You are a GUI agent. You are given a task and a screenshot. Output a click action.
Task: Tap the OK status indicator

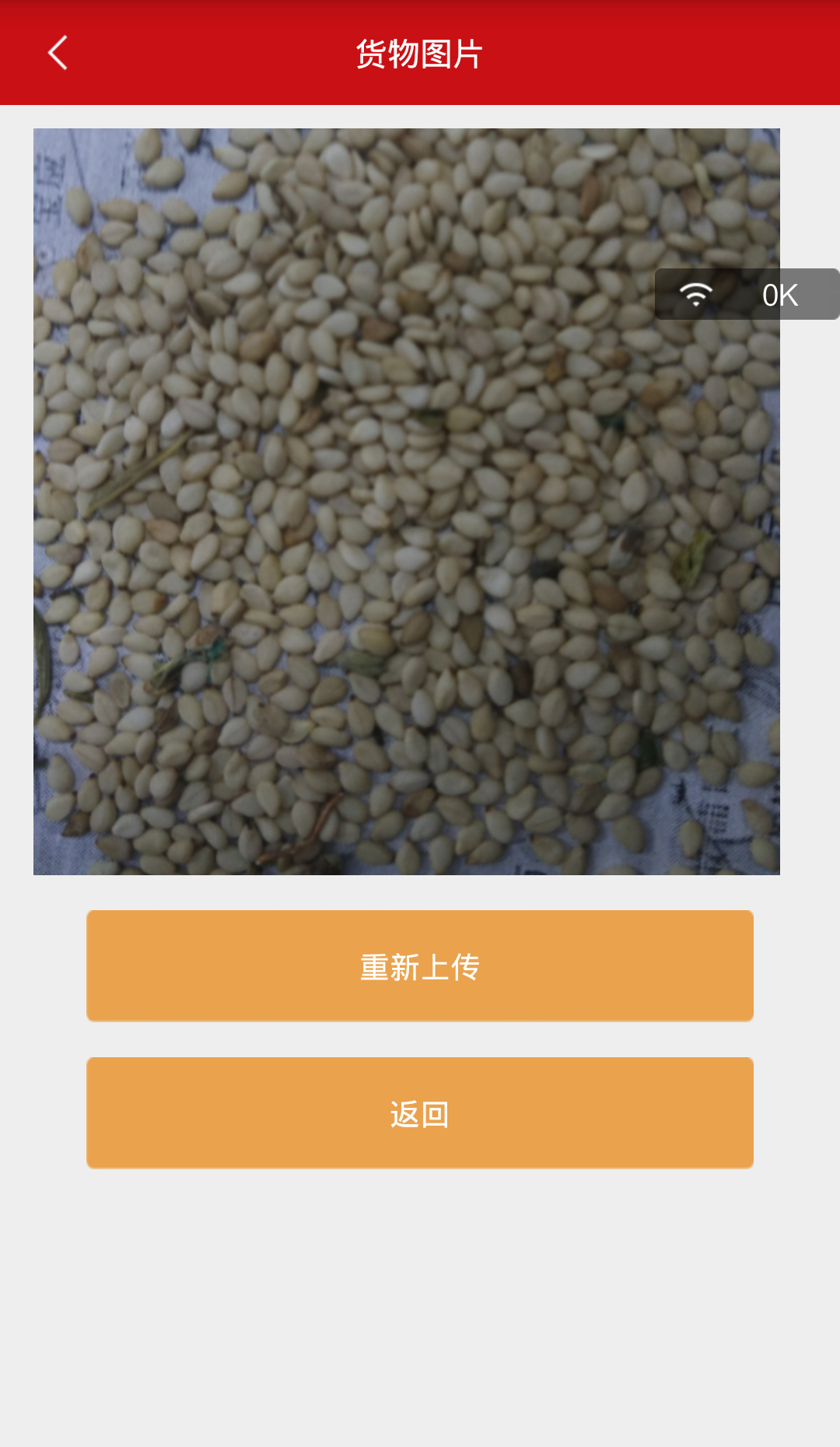pos(780,293)
